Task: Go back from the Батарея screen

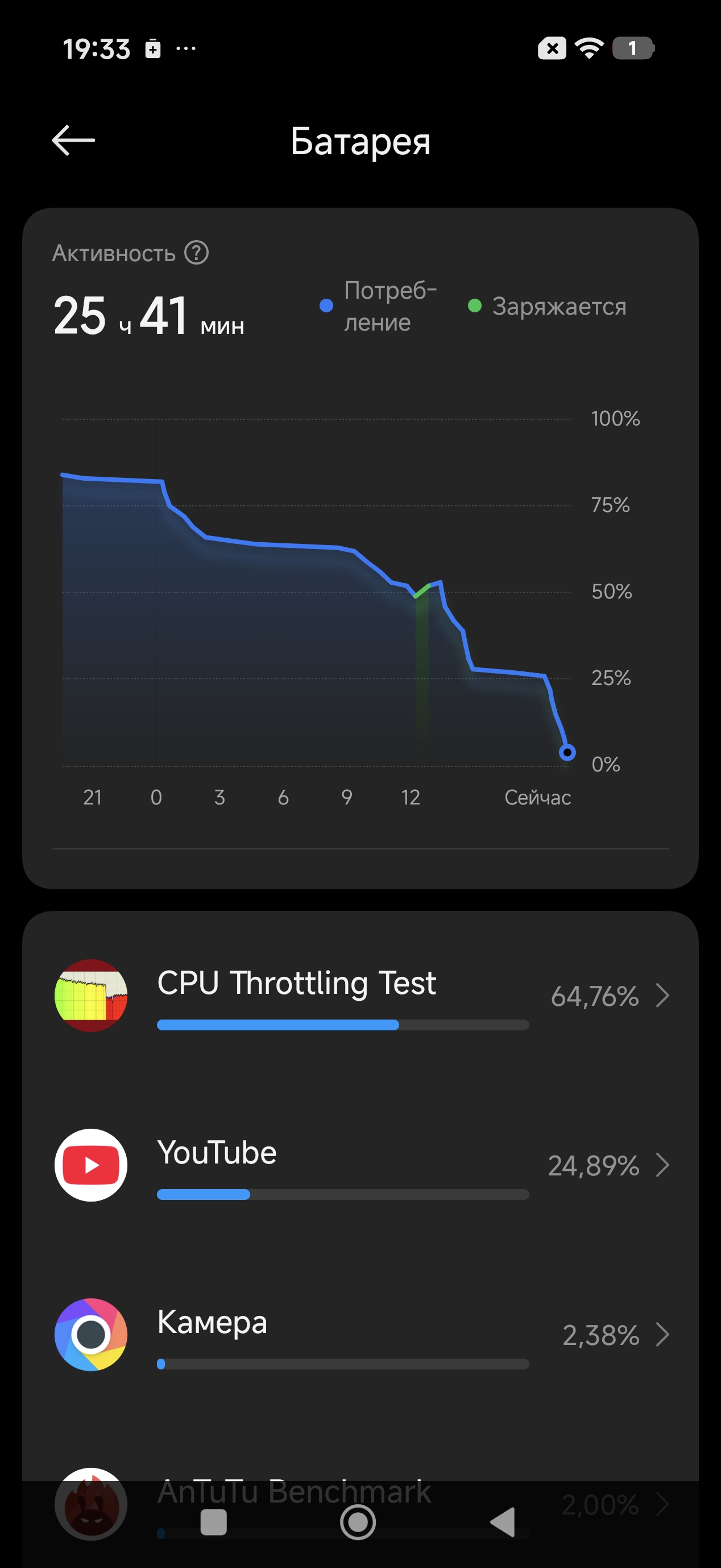Action: (73, 140)
